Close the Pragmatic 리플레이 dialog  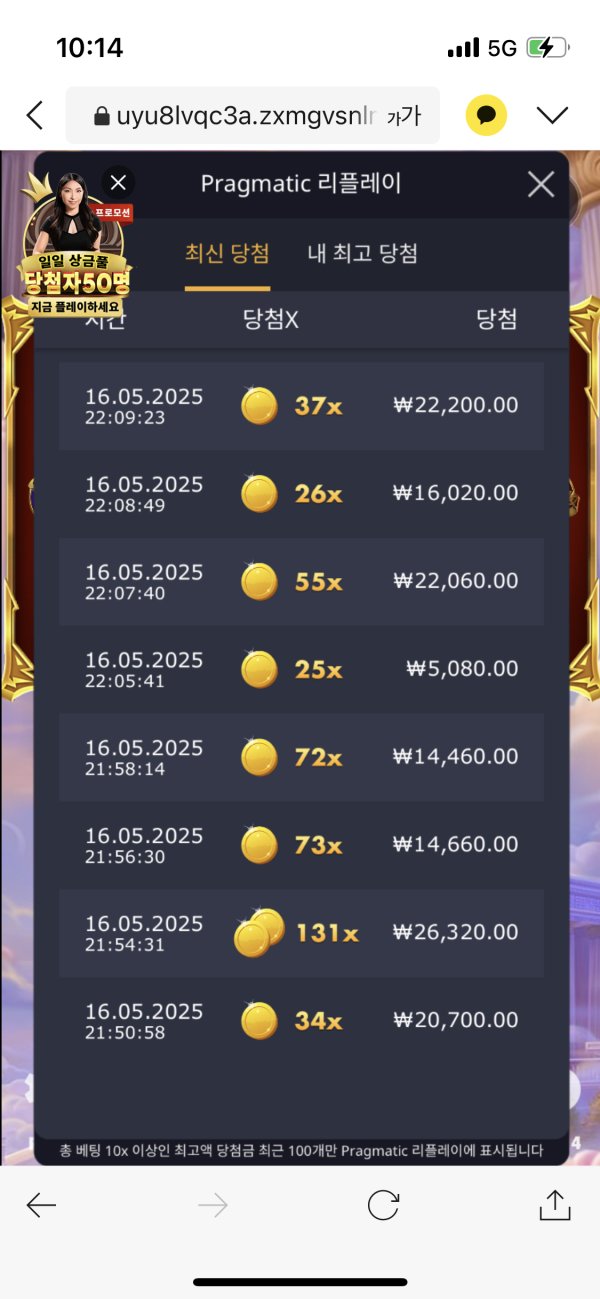(x=540, y=184)
